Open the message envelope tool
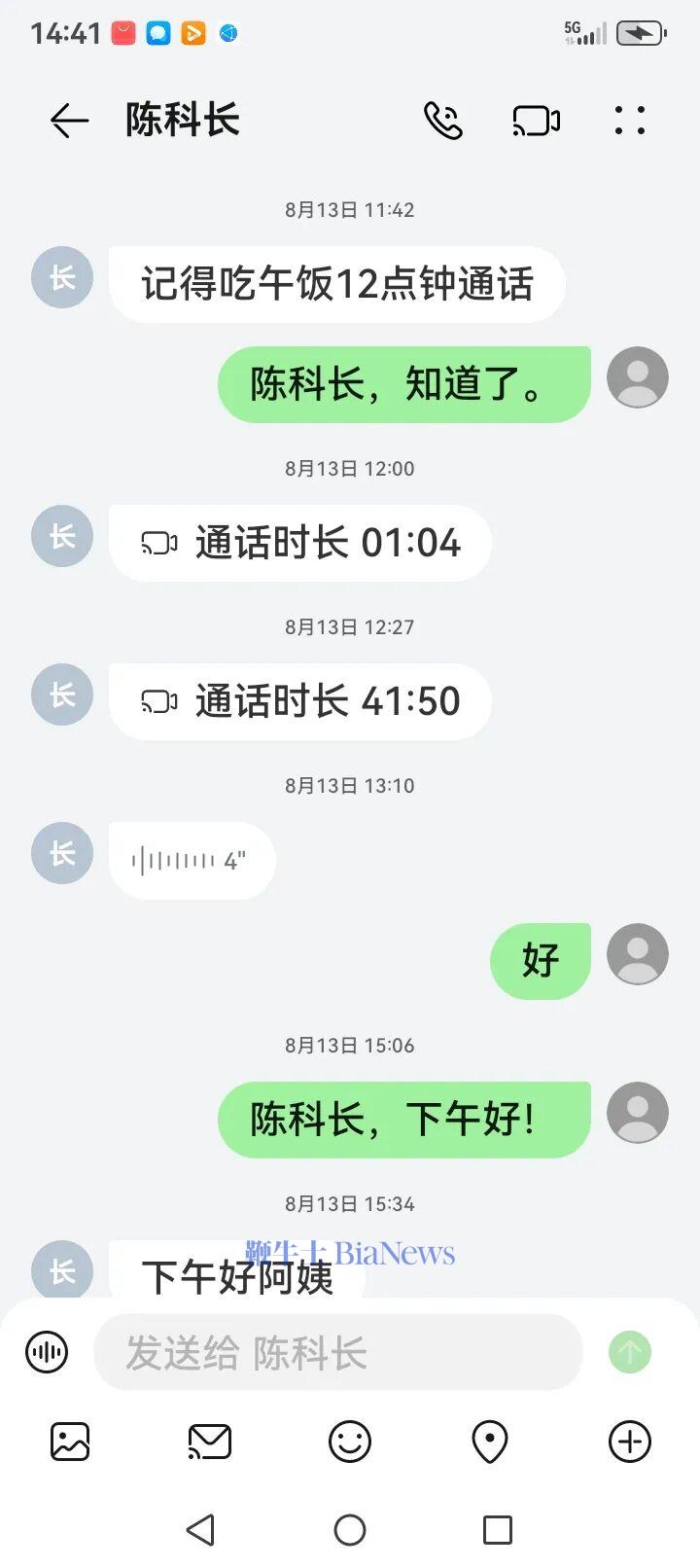Screen dimensions: 700x1568 coord(210,1443)
